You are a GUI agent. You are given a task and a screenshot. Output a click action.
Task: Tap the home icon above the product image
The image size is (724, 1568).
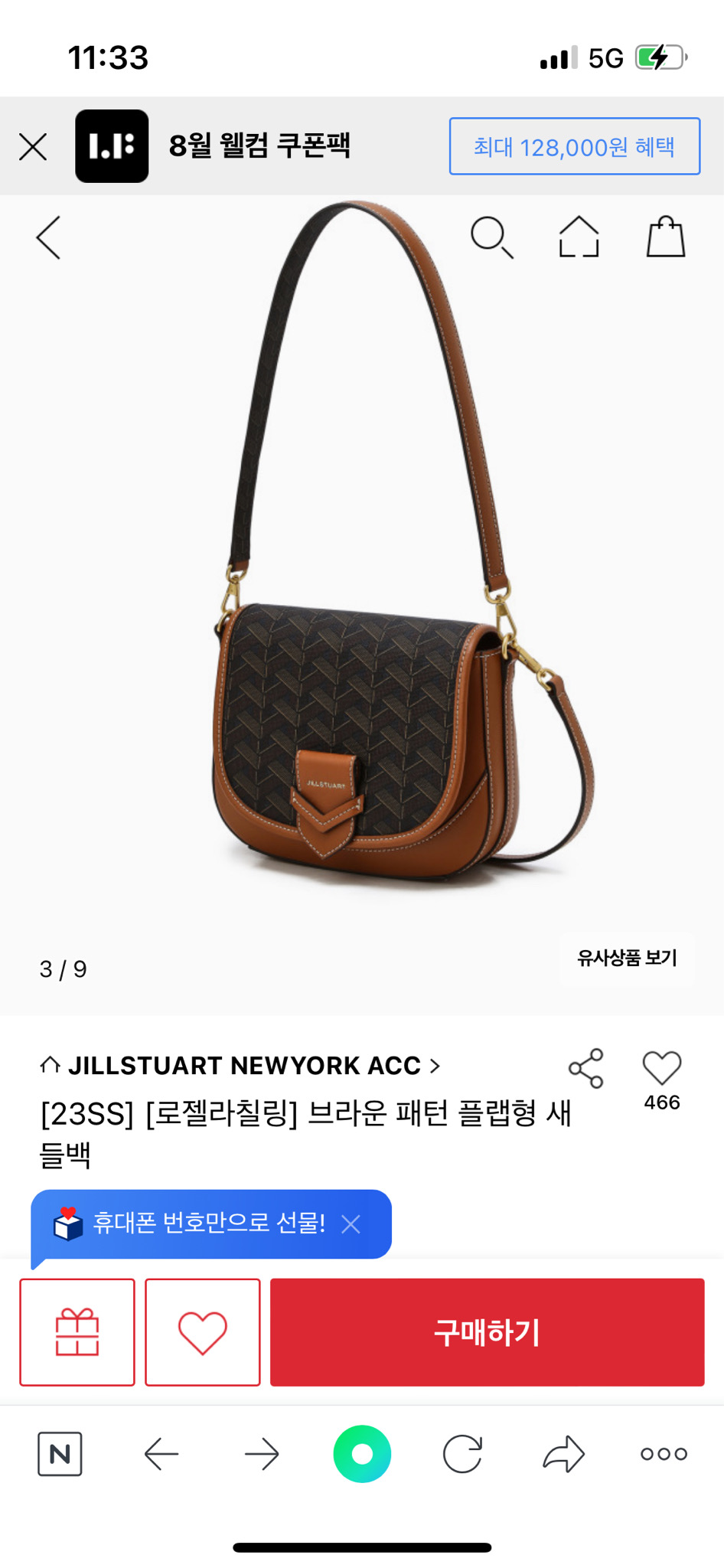coord(579,237)
